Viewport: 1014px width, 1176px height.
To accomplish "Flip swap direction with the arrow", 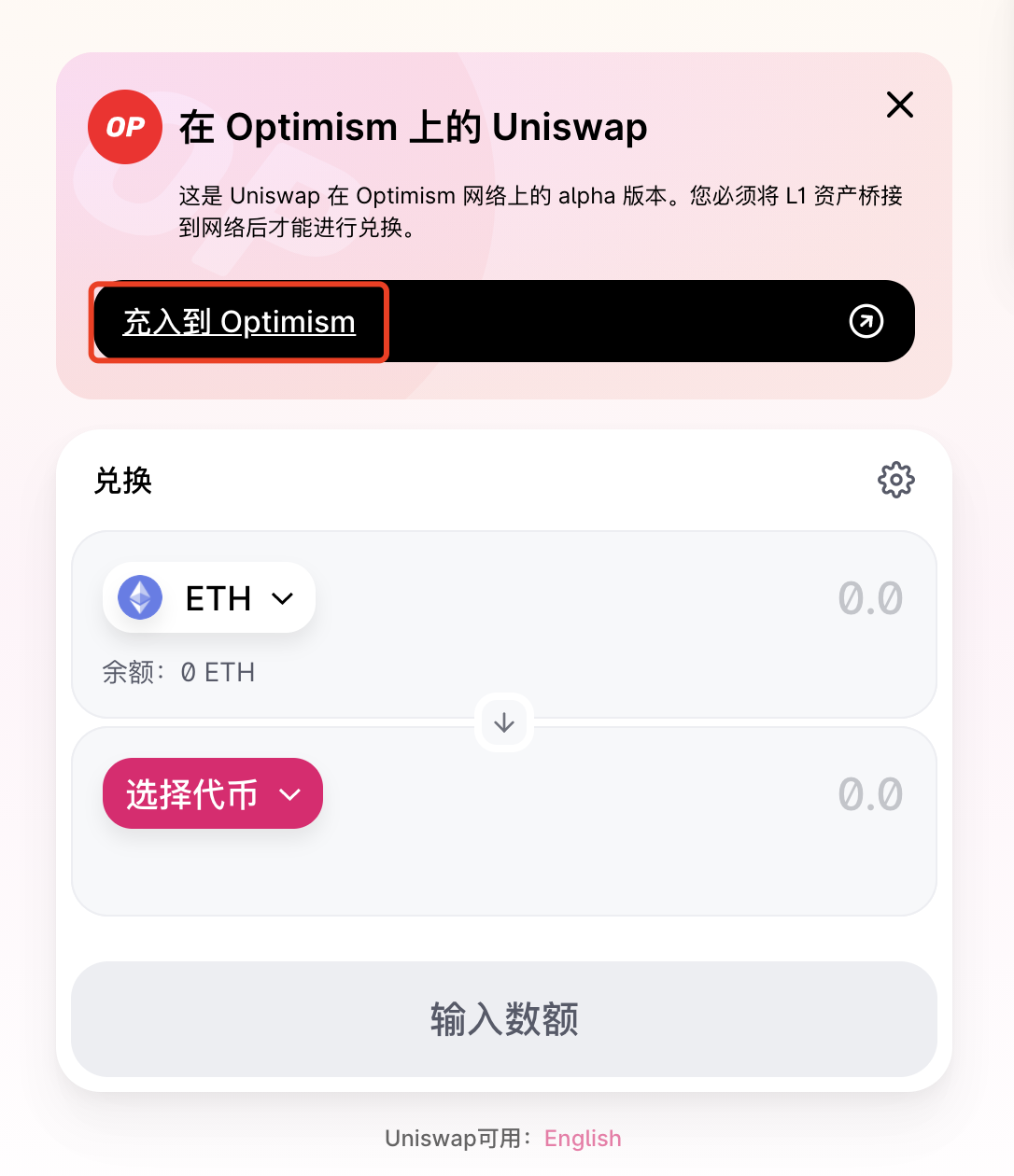I will click(x=504, y=722).
